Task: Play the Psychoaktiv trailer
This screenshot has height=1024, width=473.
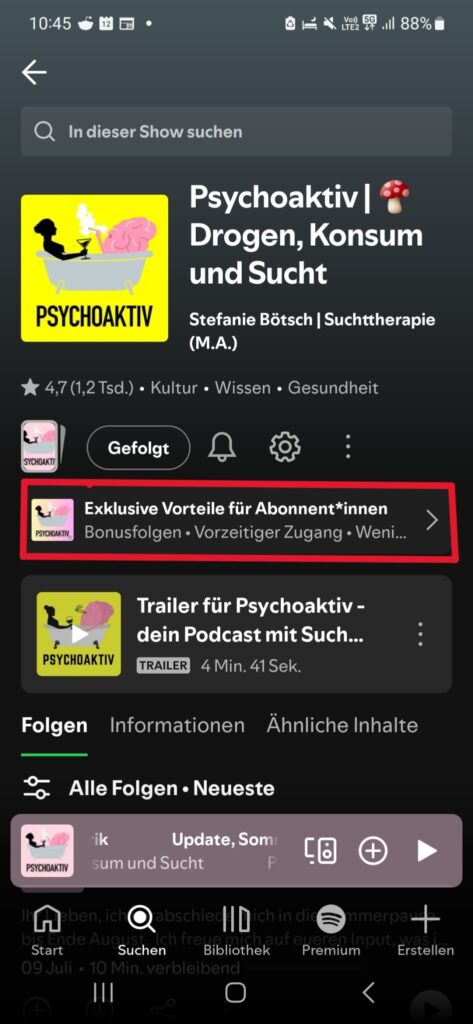Action: (79, 633)
